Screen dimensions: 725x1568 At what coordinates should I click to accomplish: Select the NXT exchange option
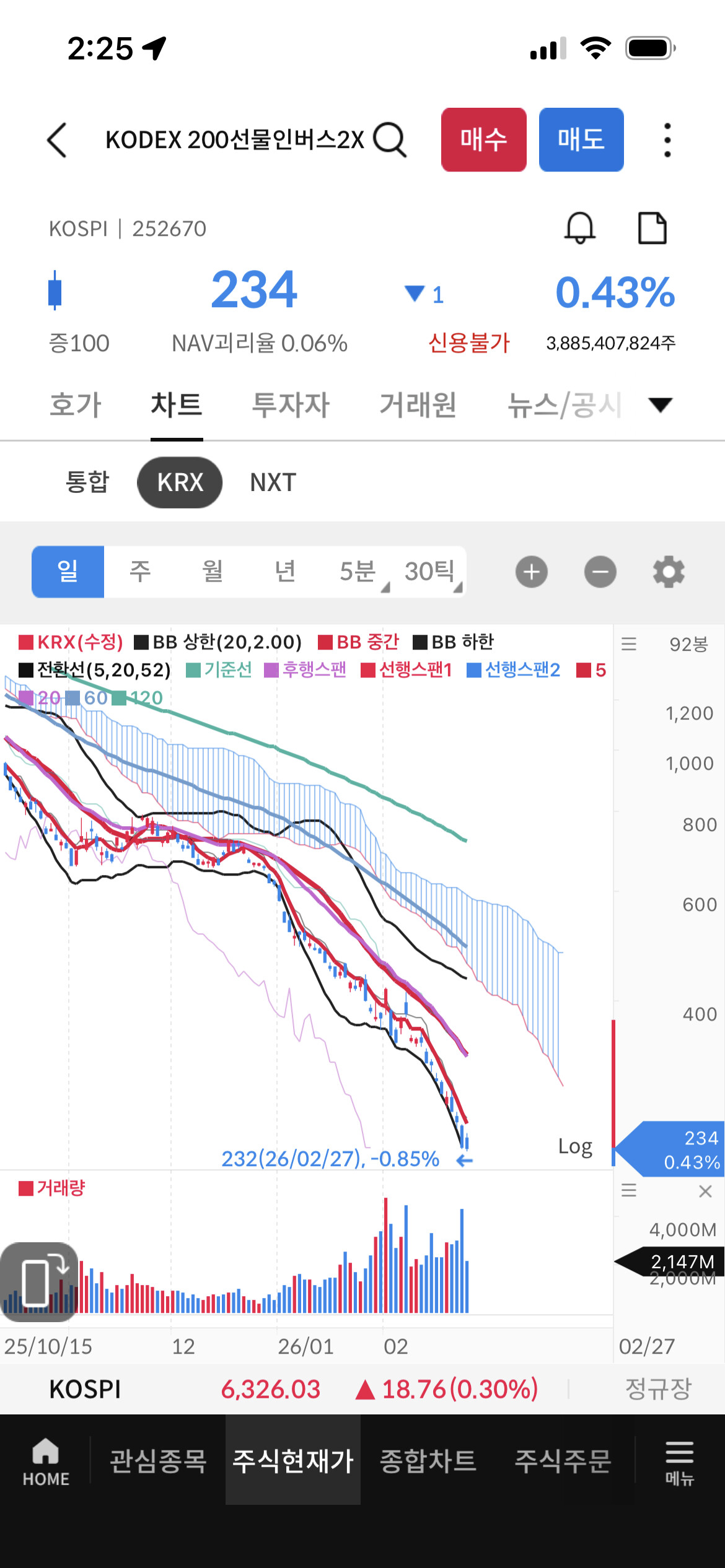tap(273, 482)
